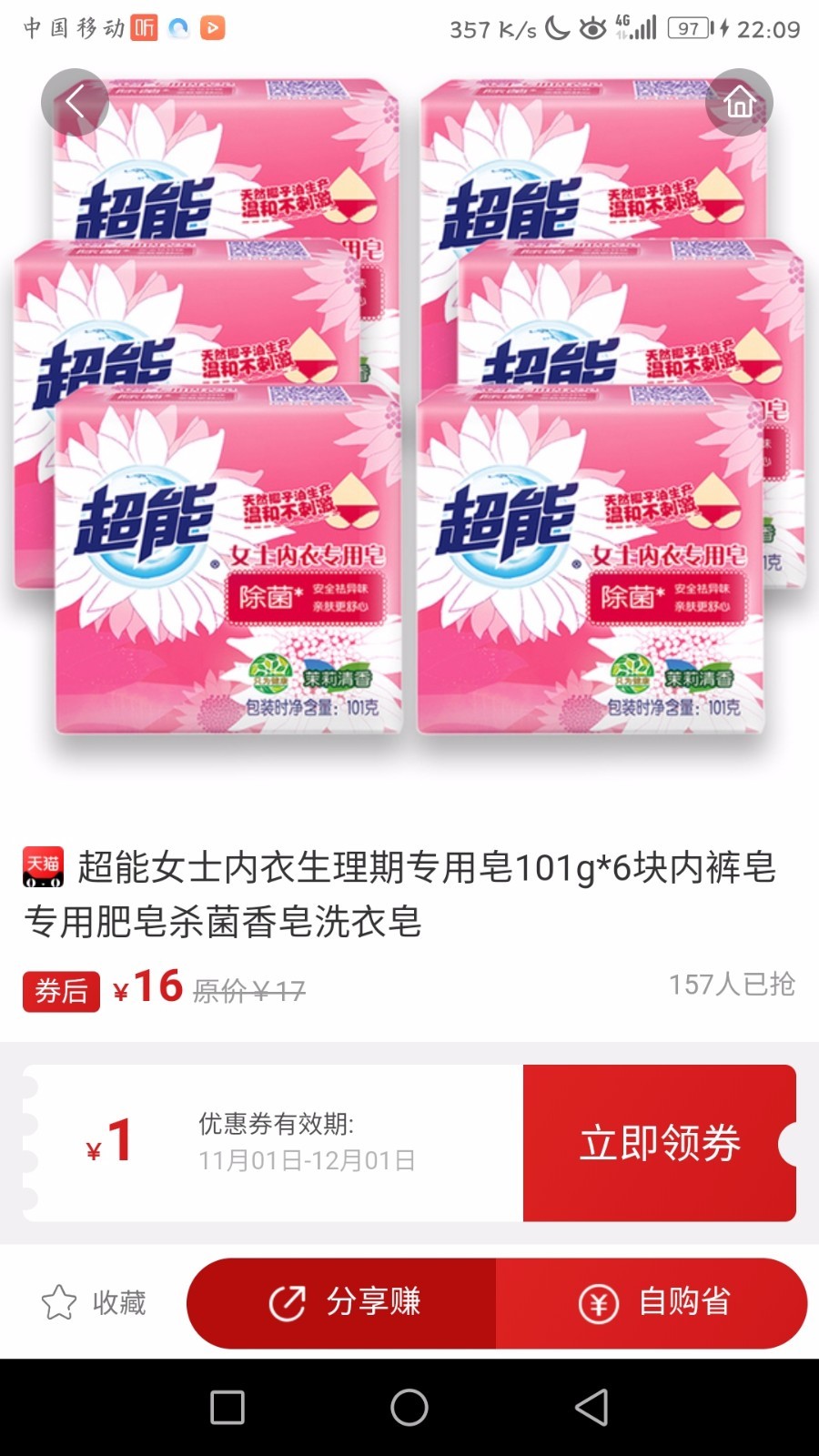
Task: Tap the system back button
Action: pyautogui.click(x=591, y=1407)
